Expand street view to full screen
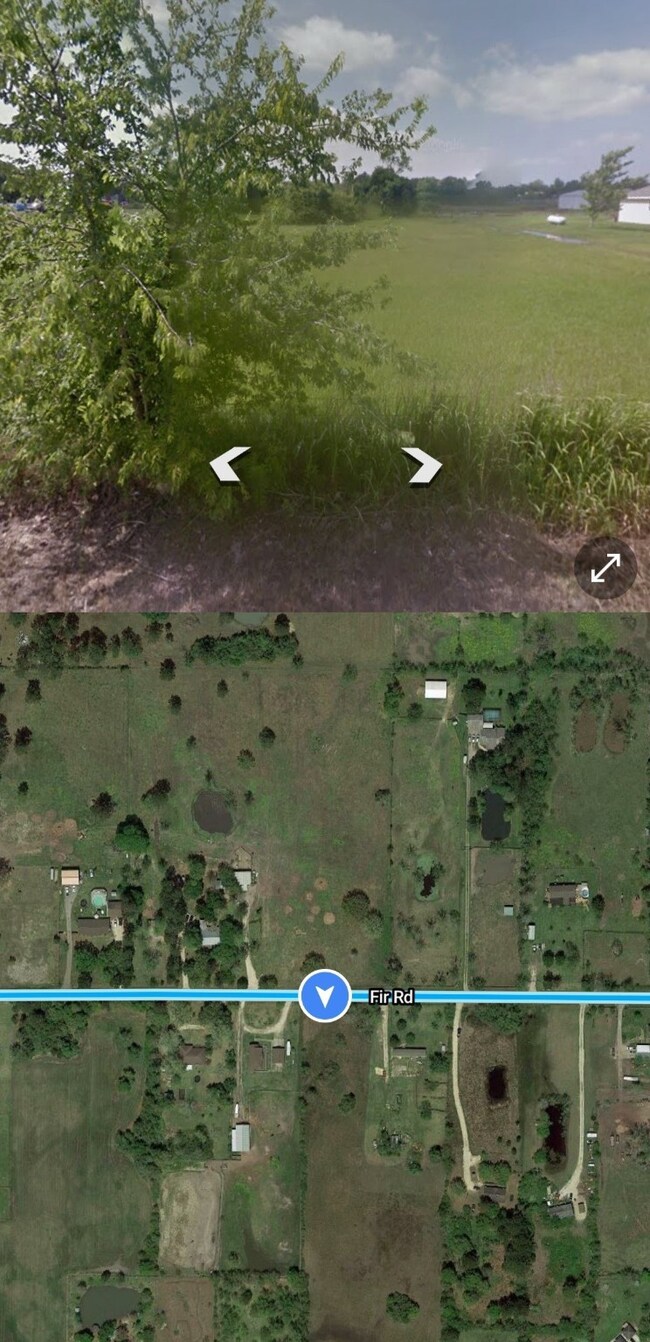Image resolution: width=650 pixels, height=1342 pixels. [605, 568]
